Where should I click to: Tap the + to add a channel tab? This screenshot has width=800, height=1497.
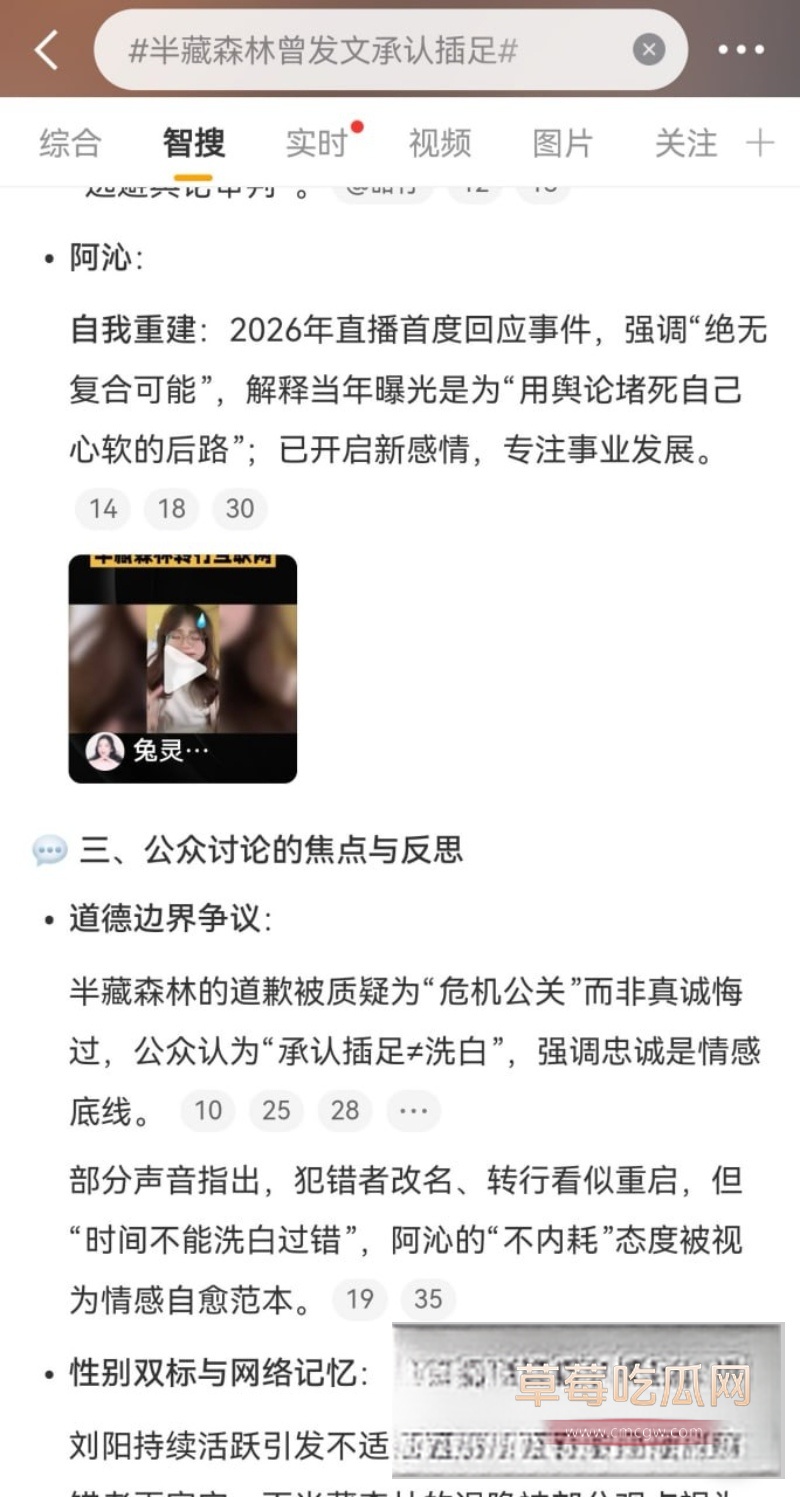[x=763, y=143]
